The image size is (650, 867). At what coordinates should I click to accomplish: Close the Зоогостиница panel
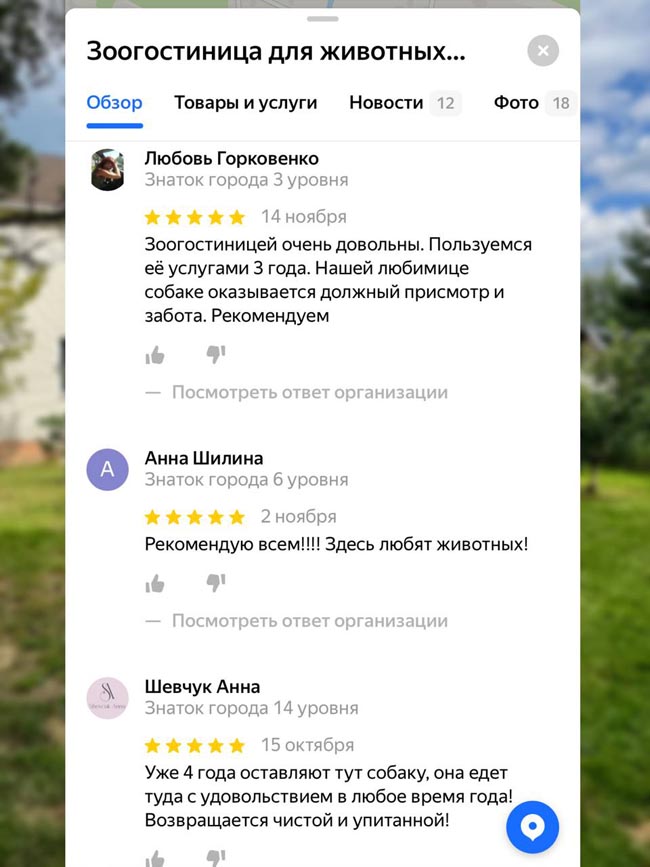543,51
